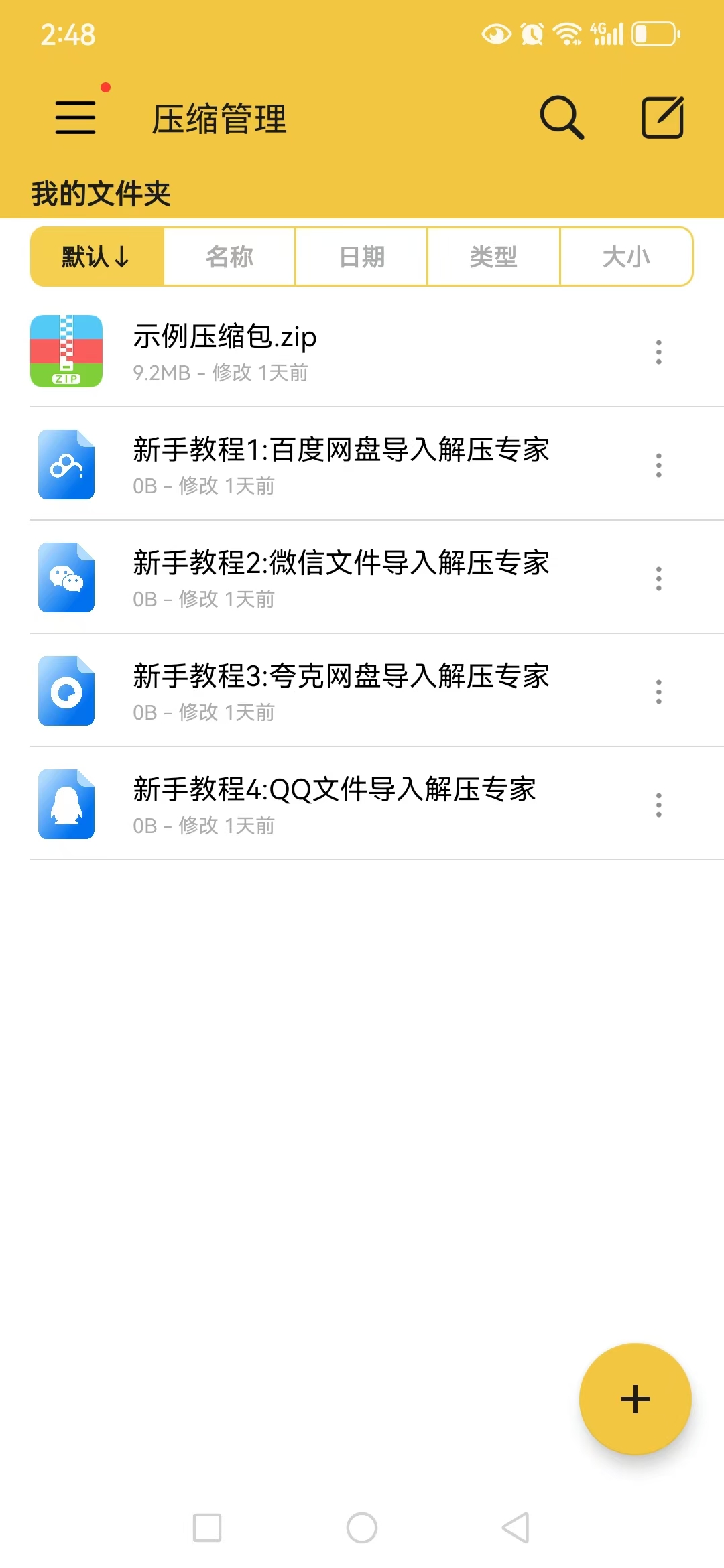Open search with the magnifier icon
724x1568 pixels.
pos(562,117)
